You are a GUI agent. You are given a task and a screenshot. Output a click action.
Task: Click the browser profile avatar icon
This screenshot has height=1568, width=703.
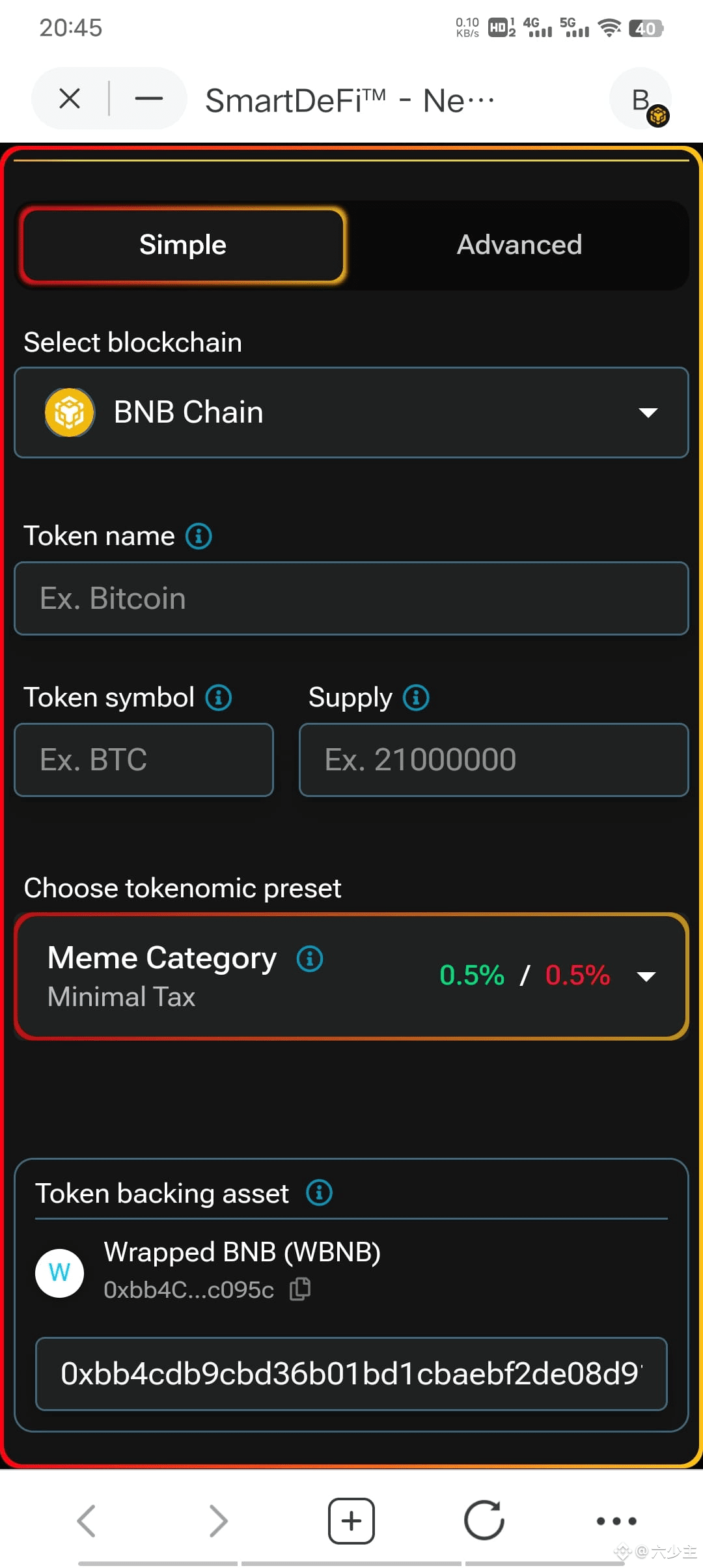(640, 99)
